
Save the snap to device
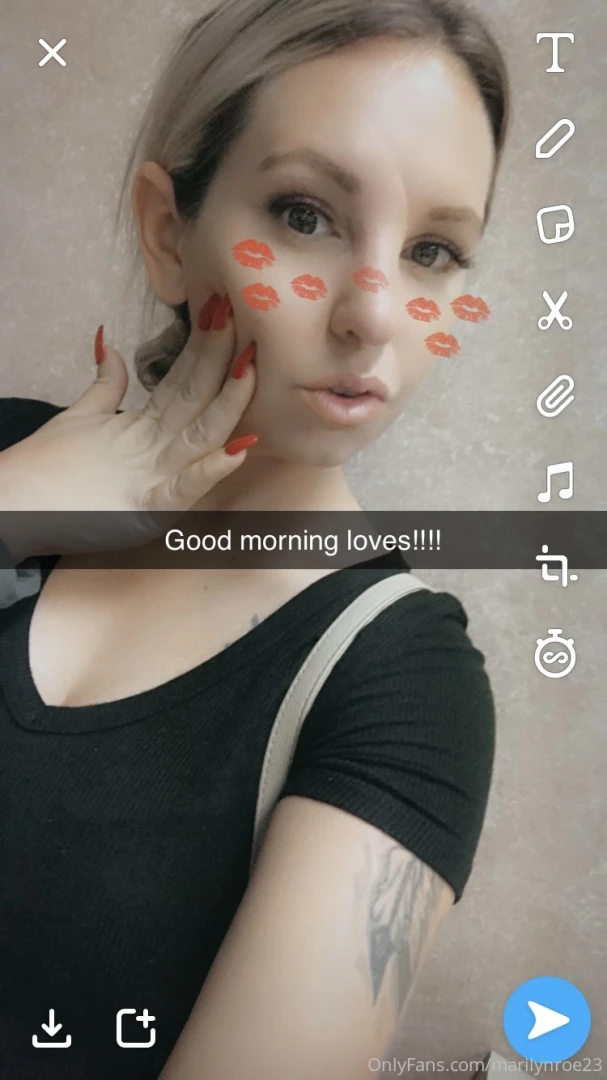pyautogui.click(x=51, y=1027)
